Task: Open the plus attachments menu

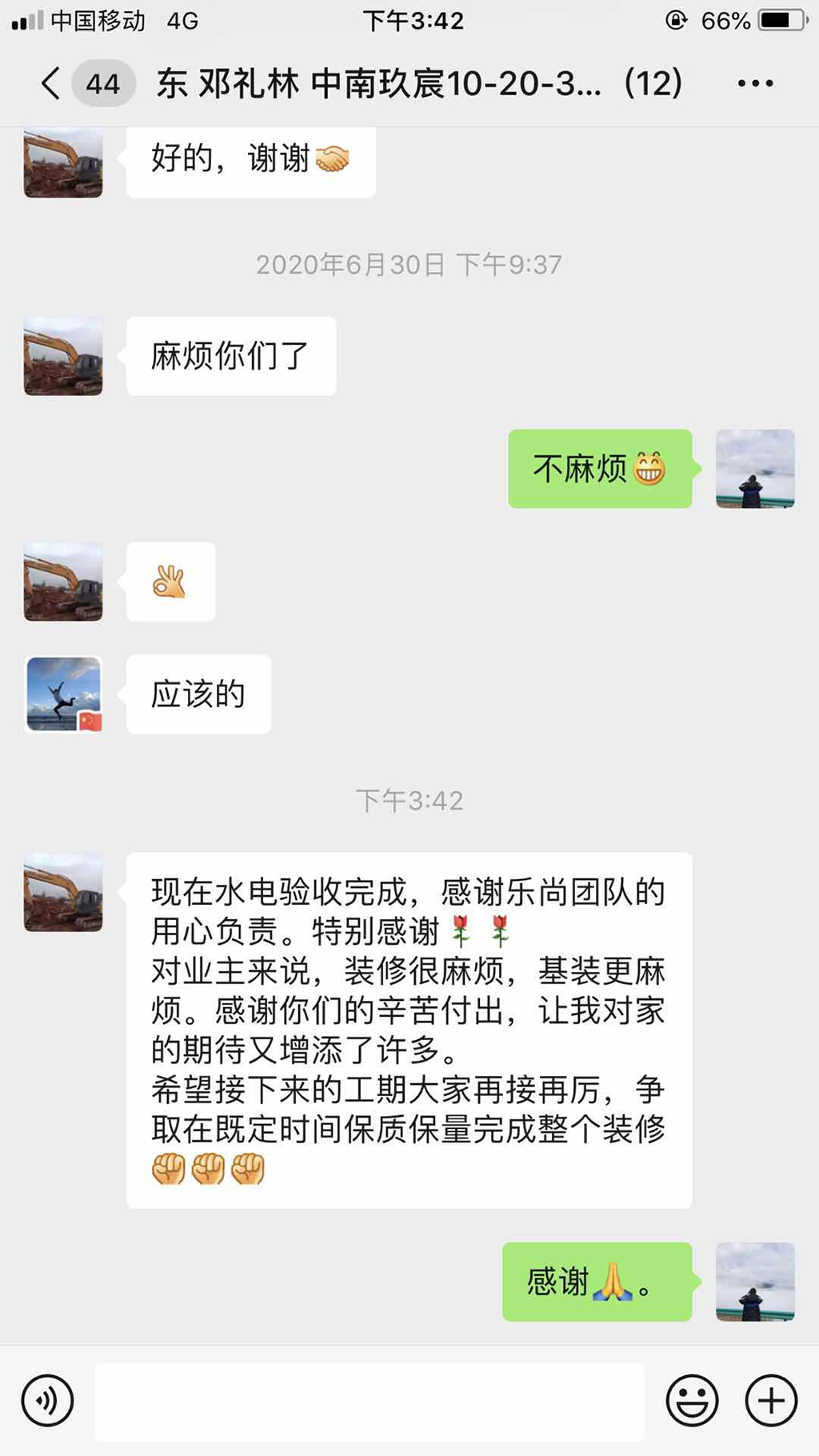Action: click(x=771, y=1401)
